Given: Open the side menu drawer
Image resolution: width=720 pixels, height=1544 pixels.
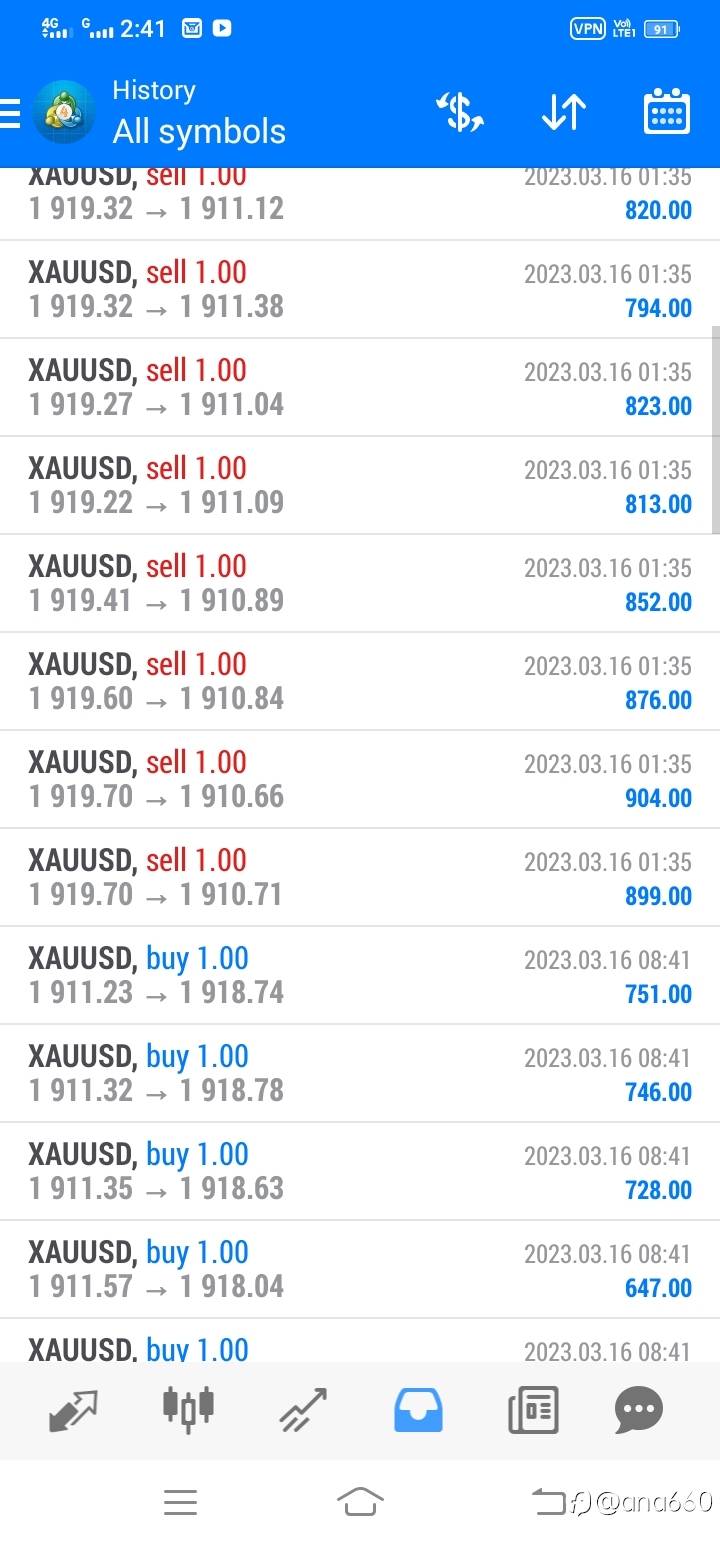Looking at the screenshot, I should click(10, 113).
